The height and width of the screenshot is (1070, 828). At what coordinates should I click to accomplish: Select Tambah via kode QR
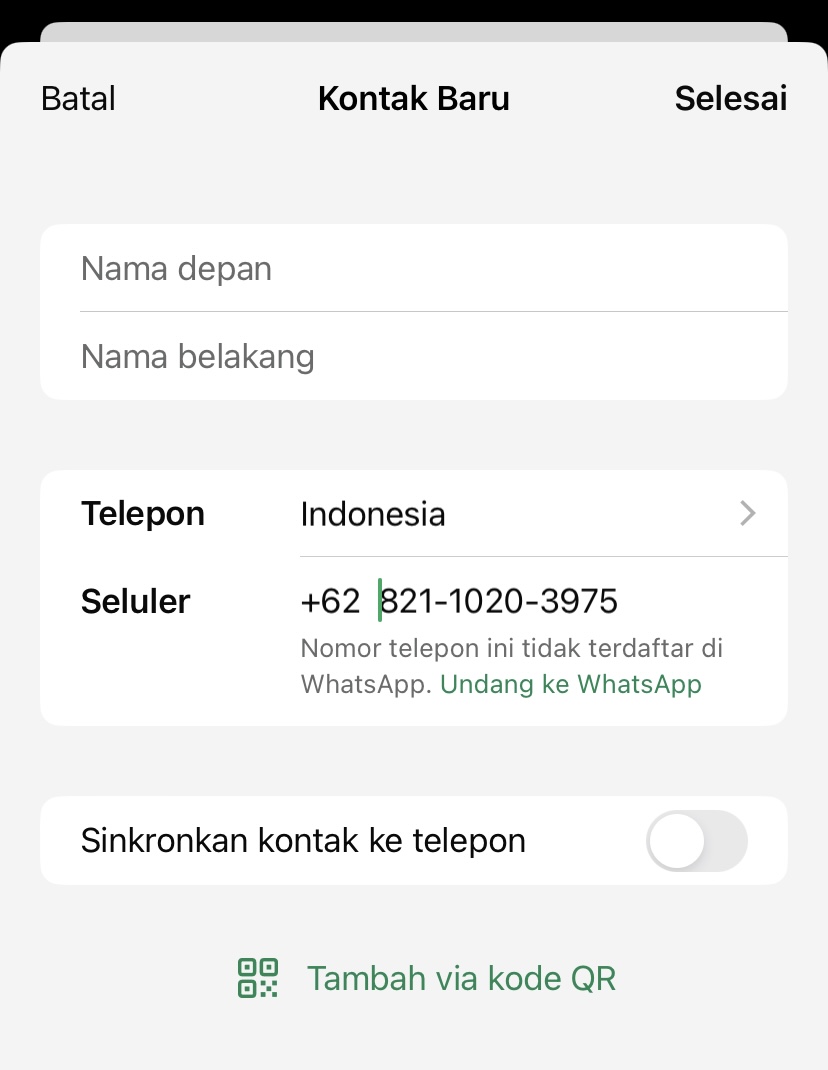click(427, 977)
